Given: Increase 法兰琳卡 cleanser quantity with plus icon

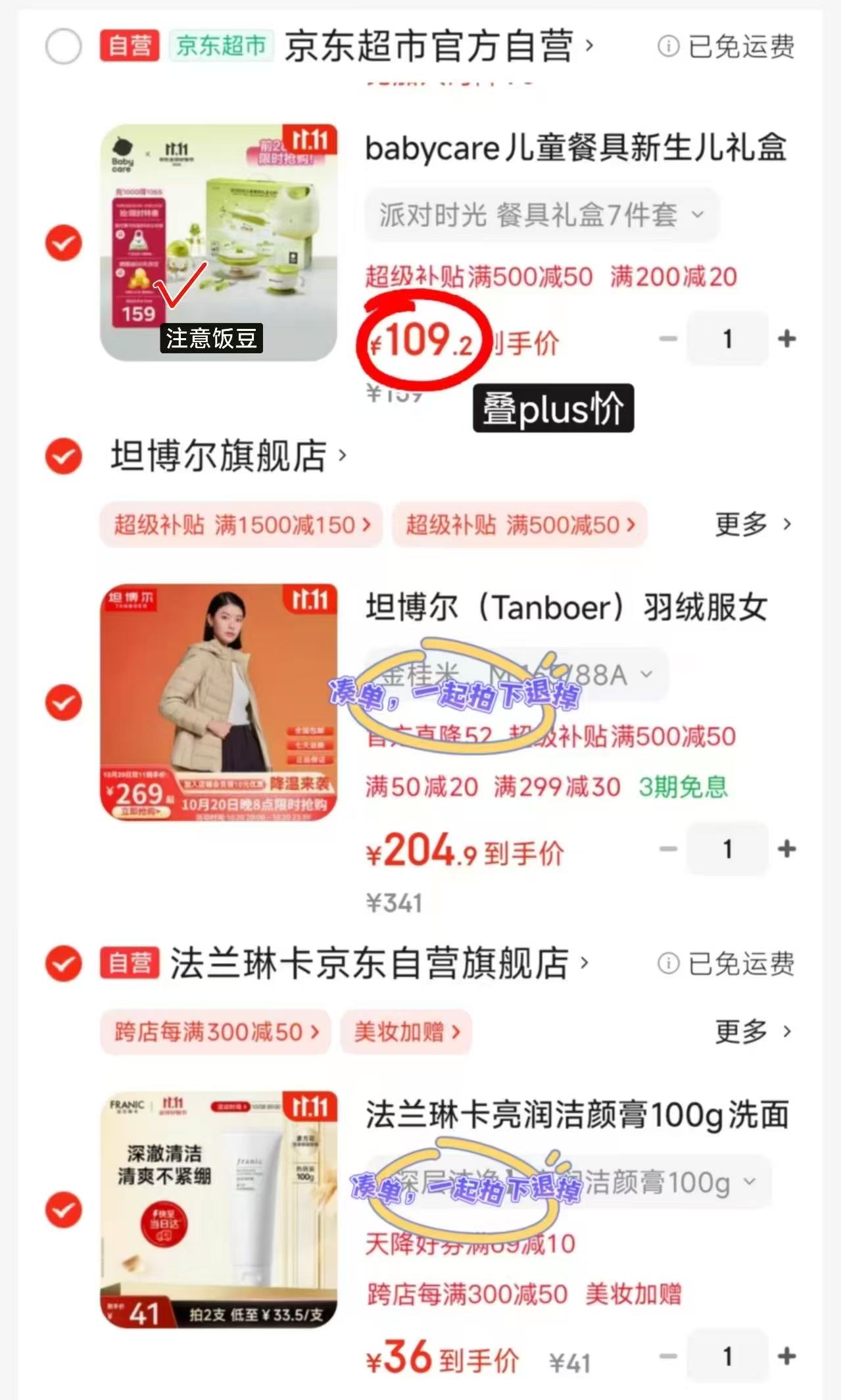Looking at the screenshot, I should 787,1356.
